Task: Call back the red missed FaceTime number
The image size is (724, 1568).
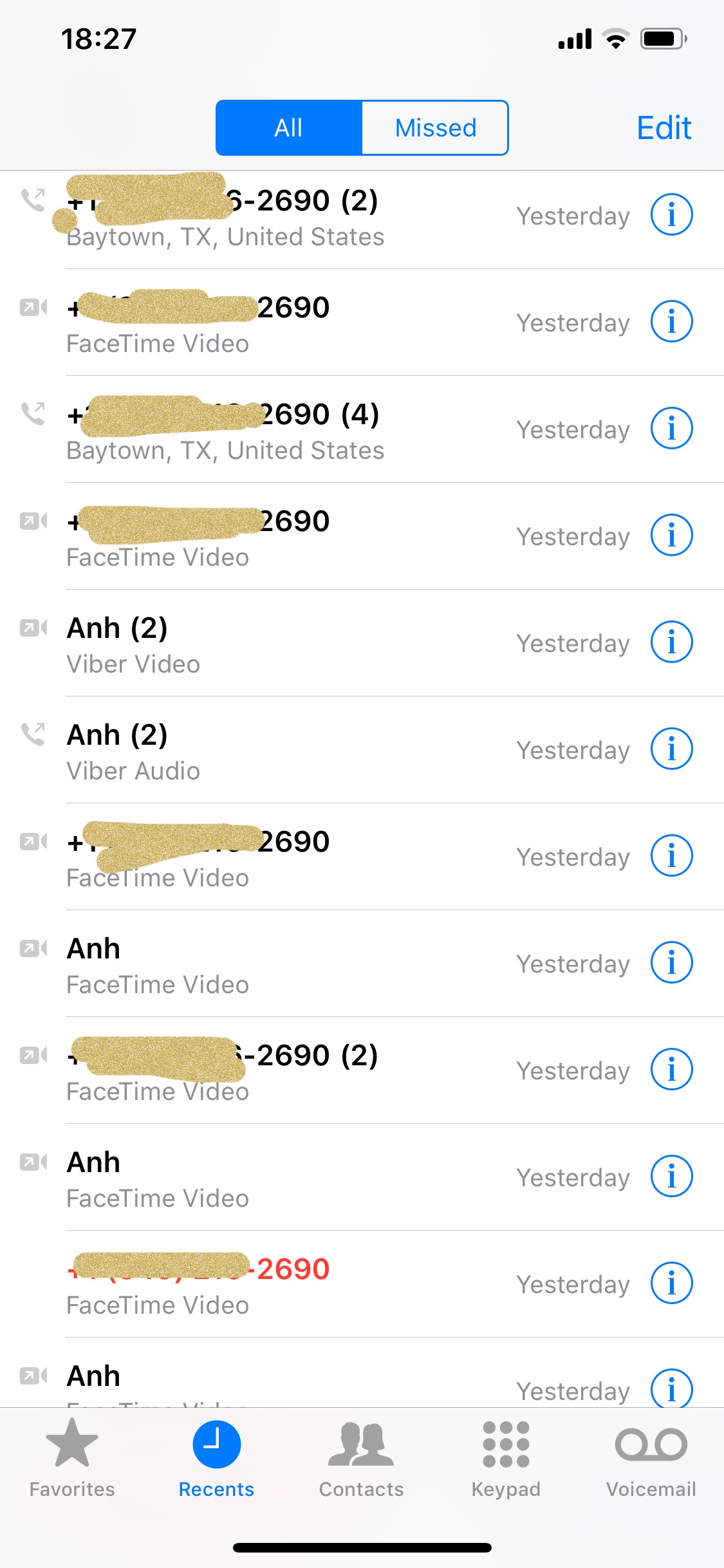Action: click(257, 1285)
